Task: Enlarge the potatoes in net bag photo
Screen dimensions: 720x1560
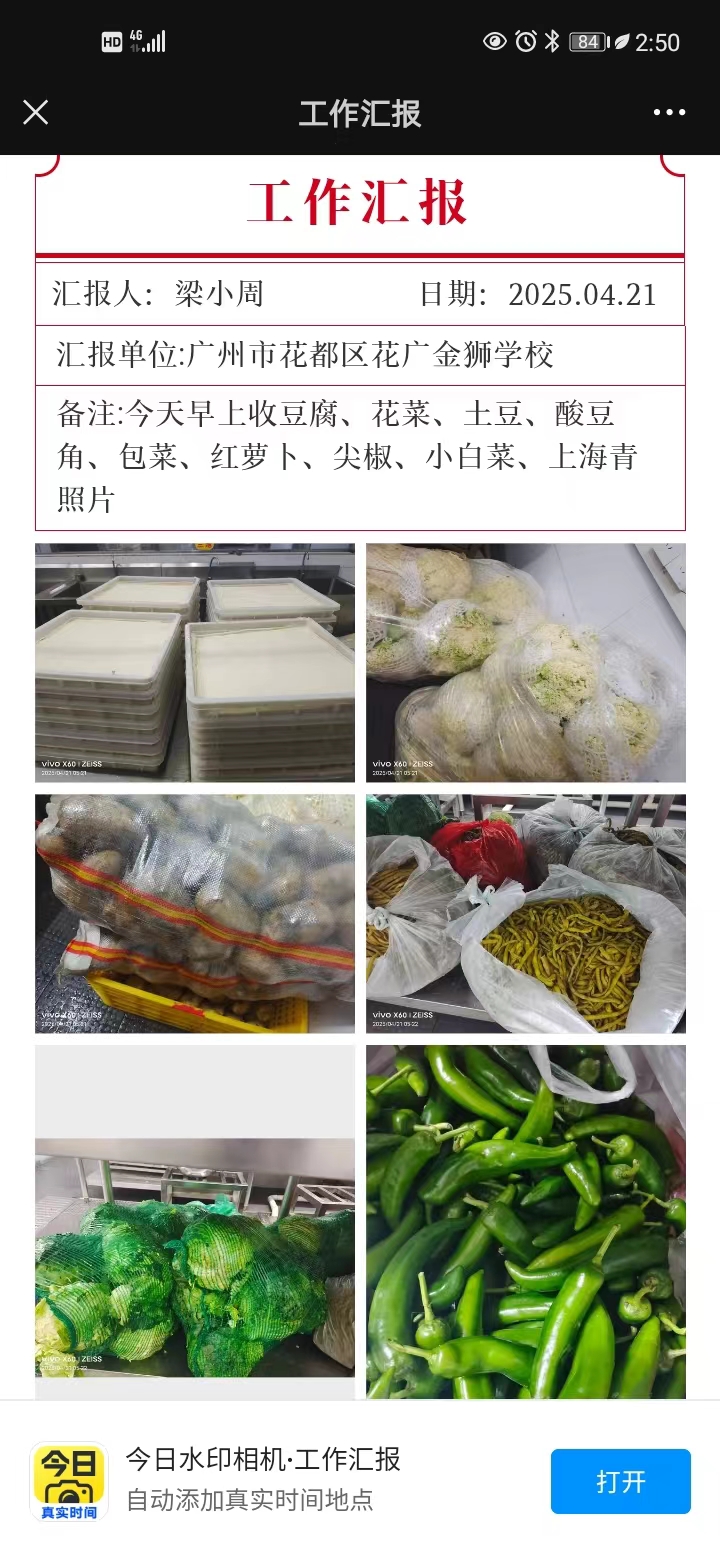Action: (195, 914)
